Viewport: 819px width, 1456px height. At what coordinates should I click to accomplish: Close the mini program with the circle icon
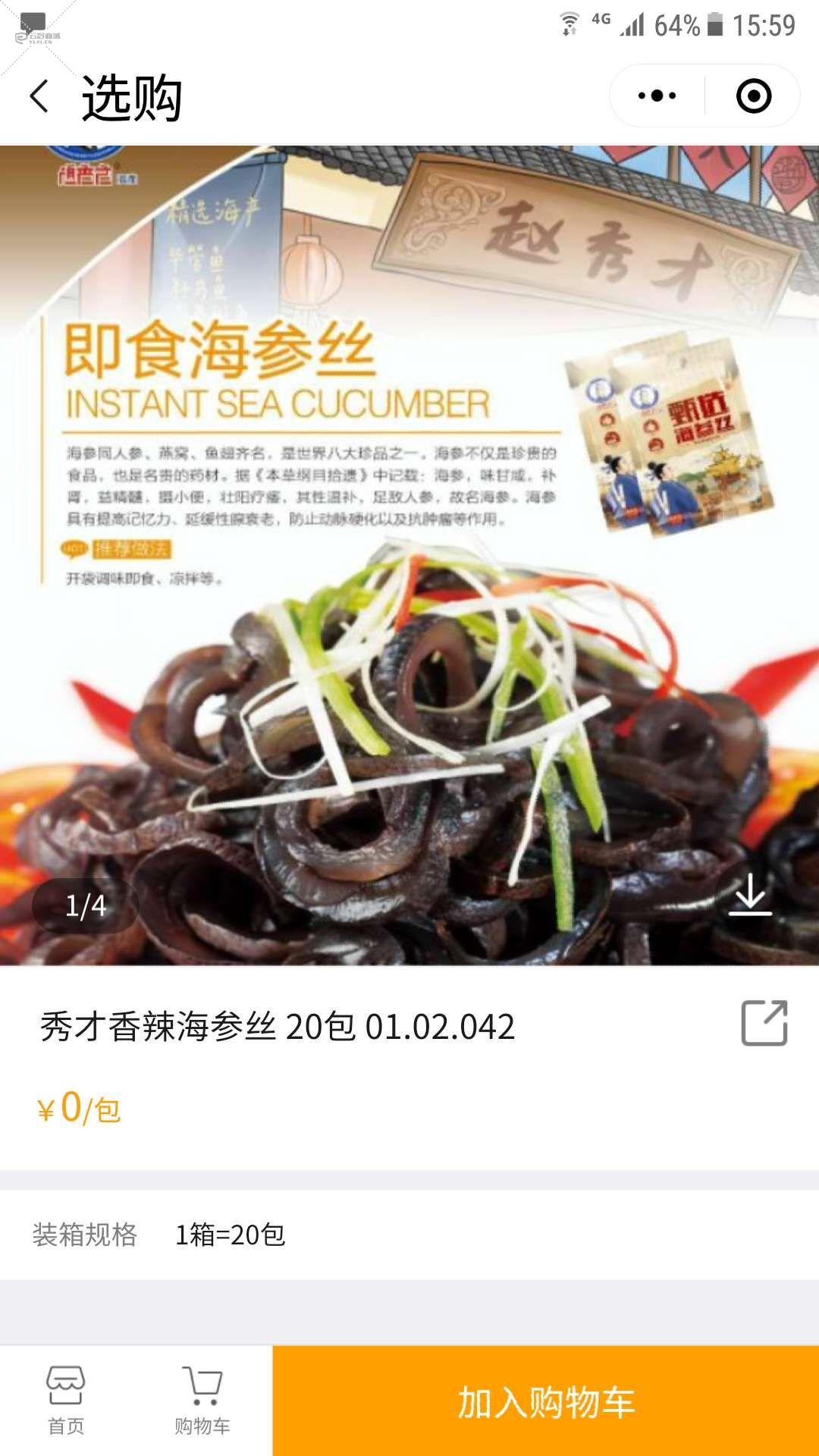pos(754,96)
